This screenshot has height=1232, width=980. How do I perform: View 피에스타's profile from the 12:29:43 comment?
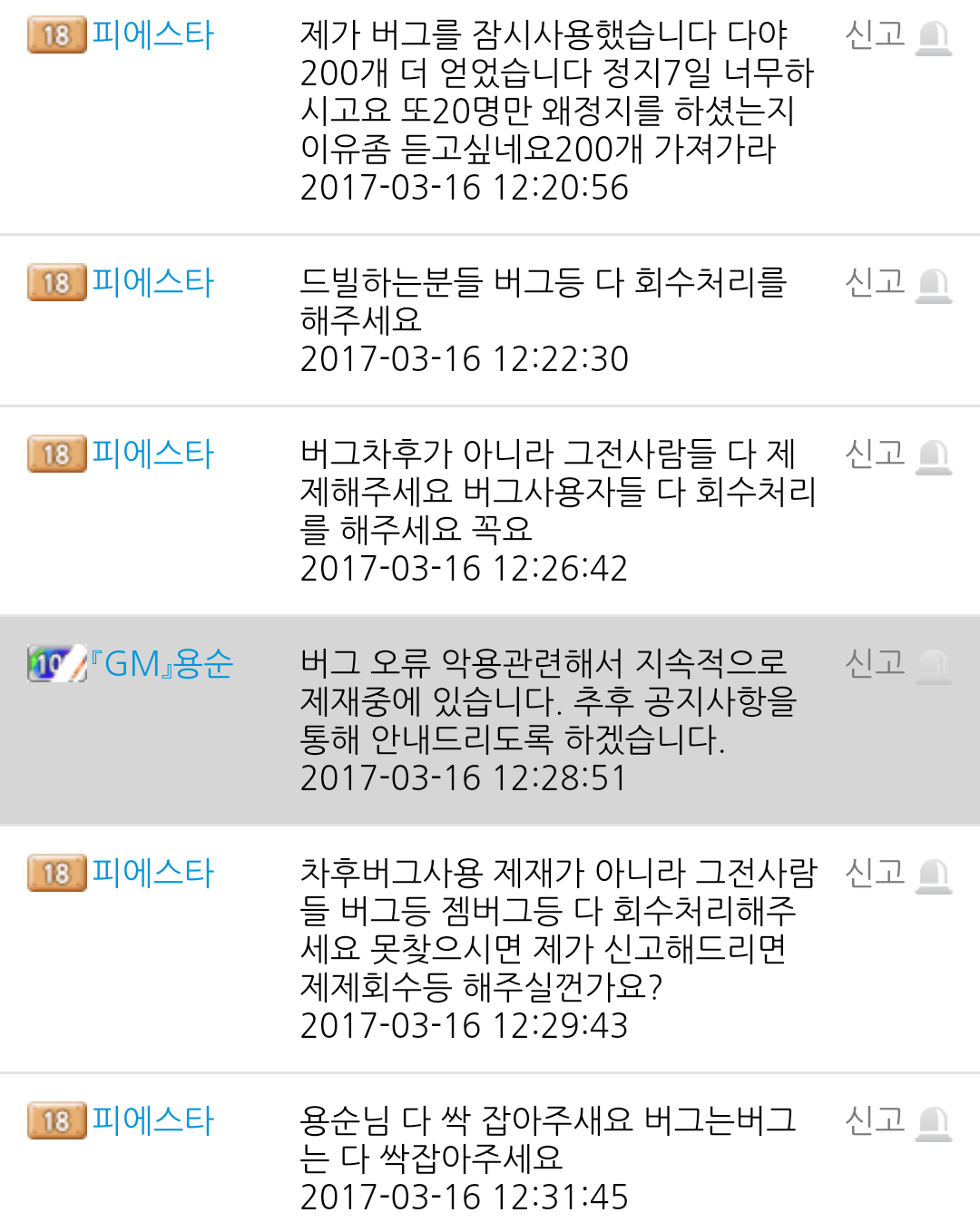[152, 875]
